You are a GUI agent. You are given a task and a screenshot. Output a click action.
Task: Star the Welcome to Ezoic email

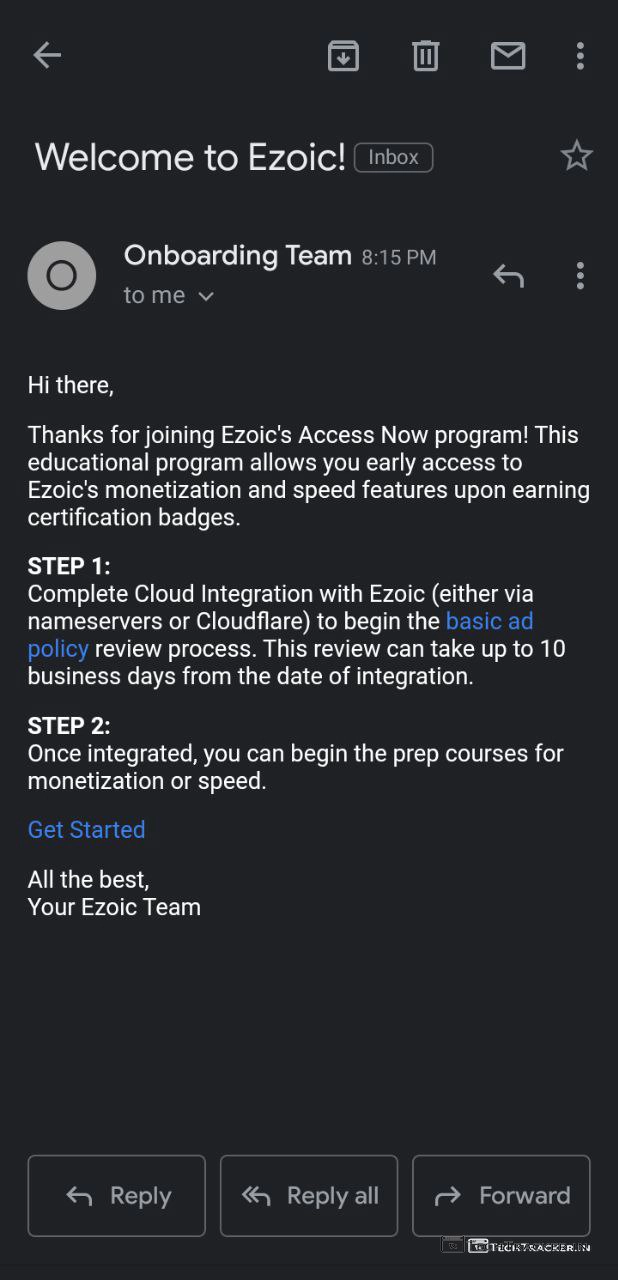576,156
